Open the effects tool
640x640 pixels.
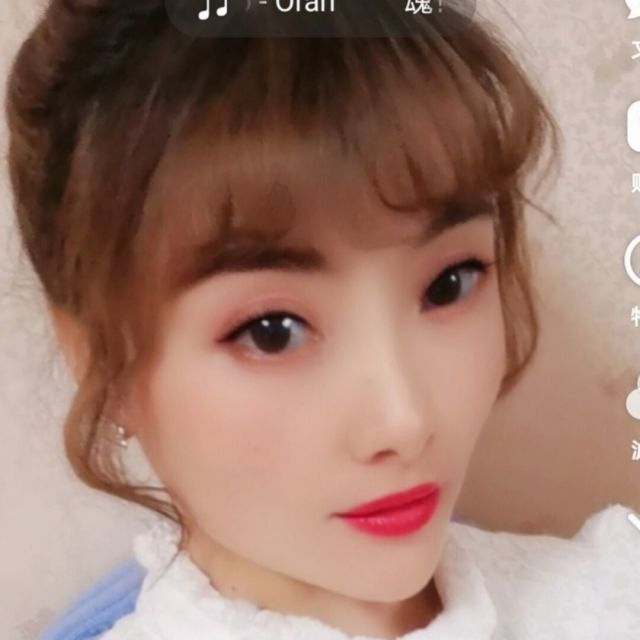pos(633,262)
